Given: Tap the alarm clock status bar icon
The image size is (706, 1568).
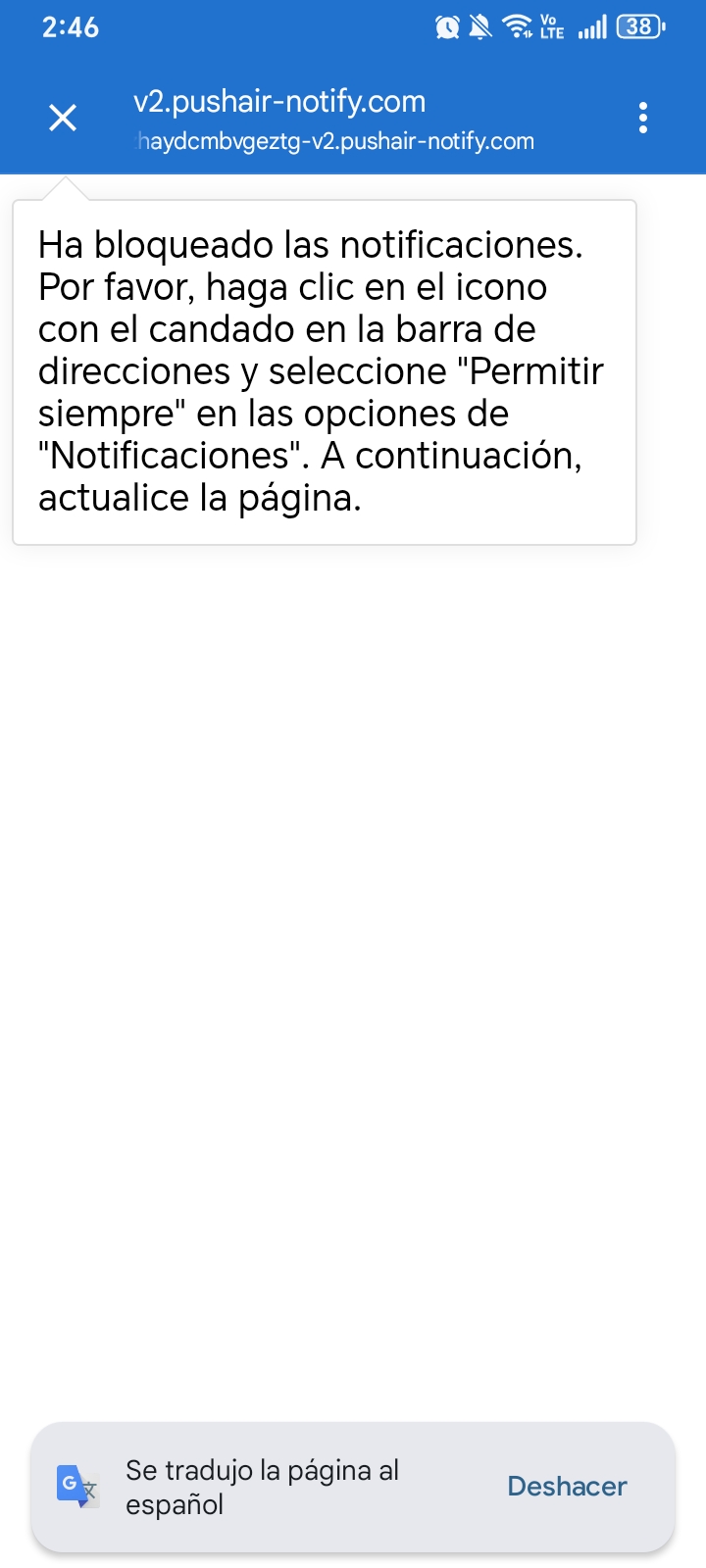Looking at the screenshot, I should click(446, 26).
